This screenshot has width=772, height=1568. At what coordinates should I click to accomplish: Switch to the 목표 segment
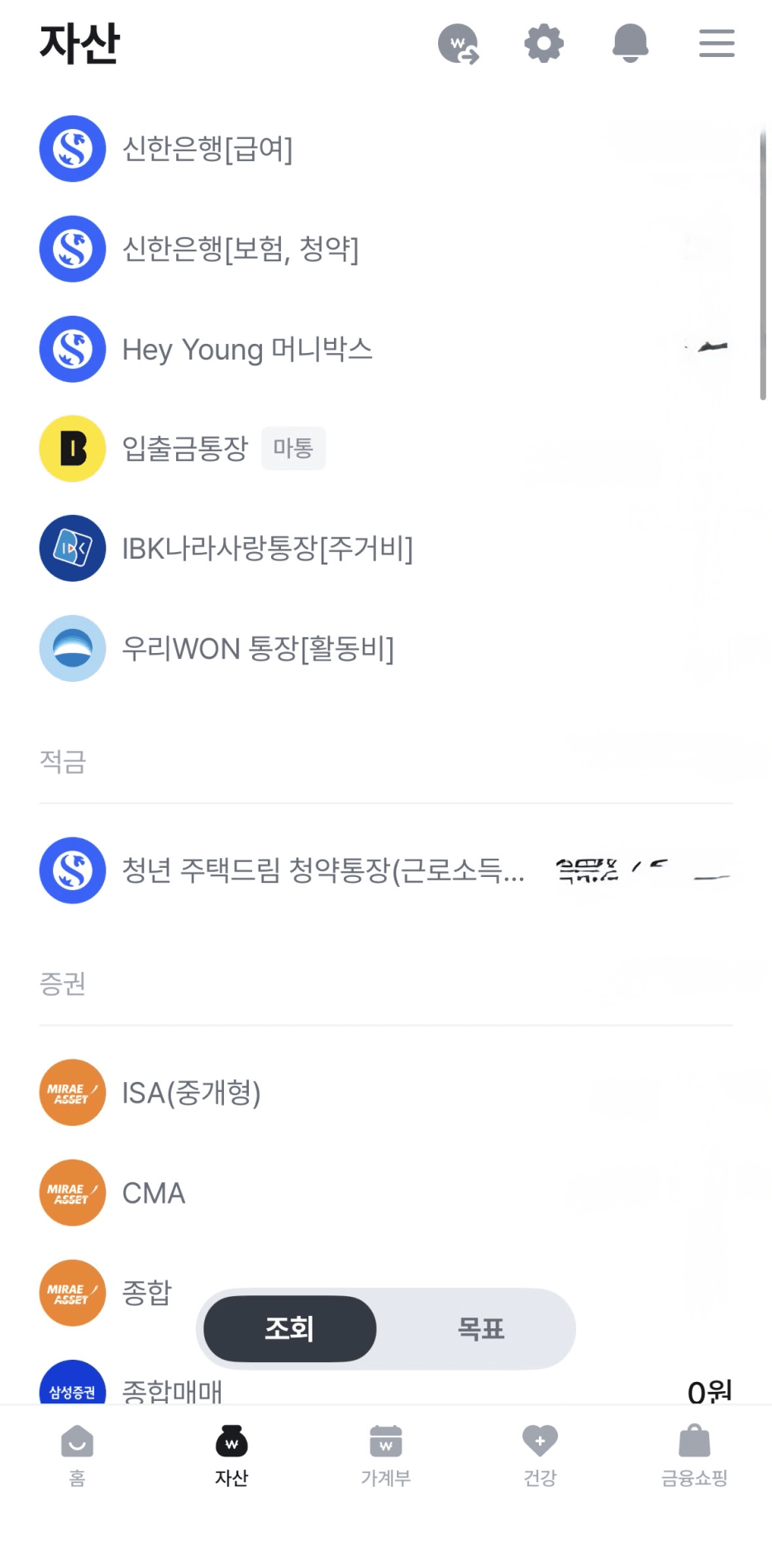[x=480, y=1328]
